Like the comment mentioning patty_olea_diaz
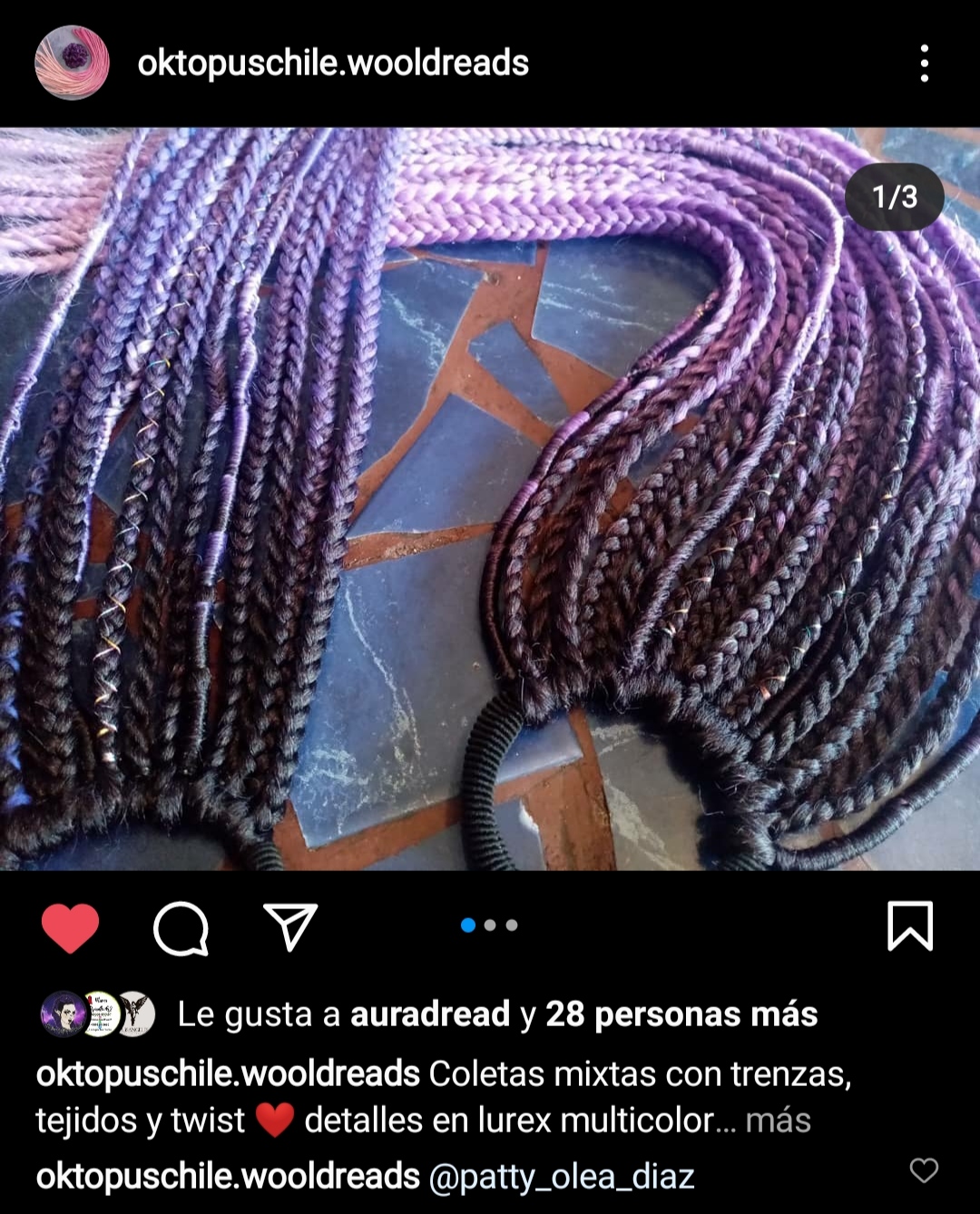Screen dimensions: 980x1214 coord(924,1170)
